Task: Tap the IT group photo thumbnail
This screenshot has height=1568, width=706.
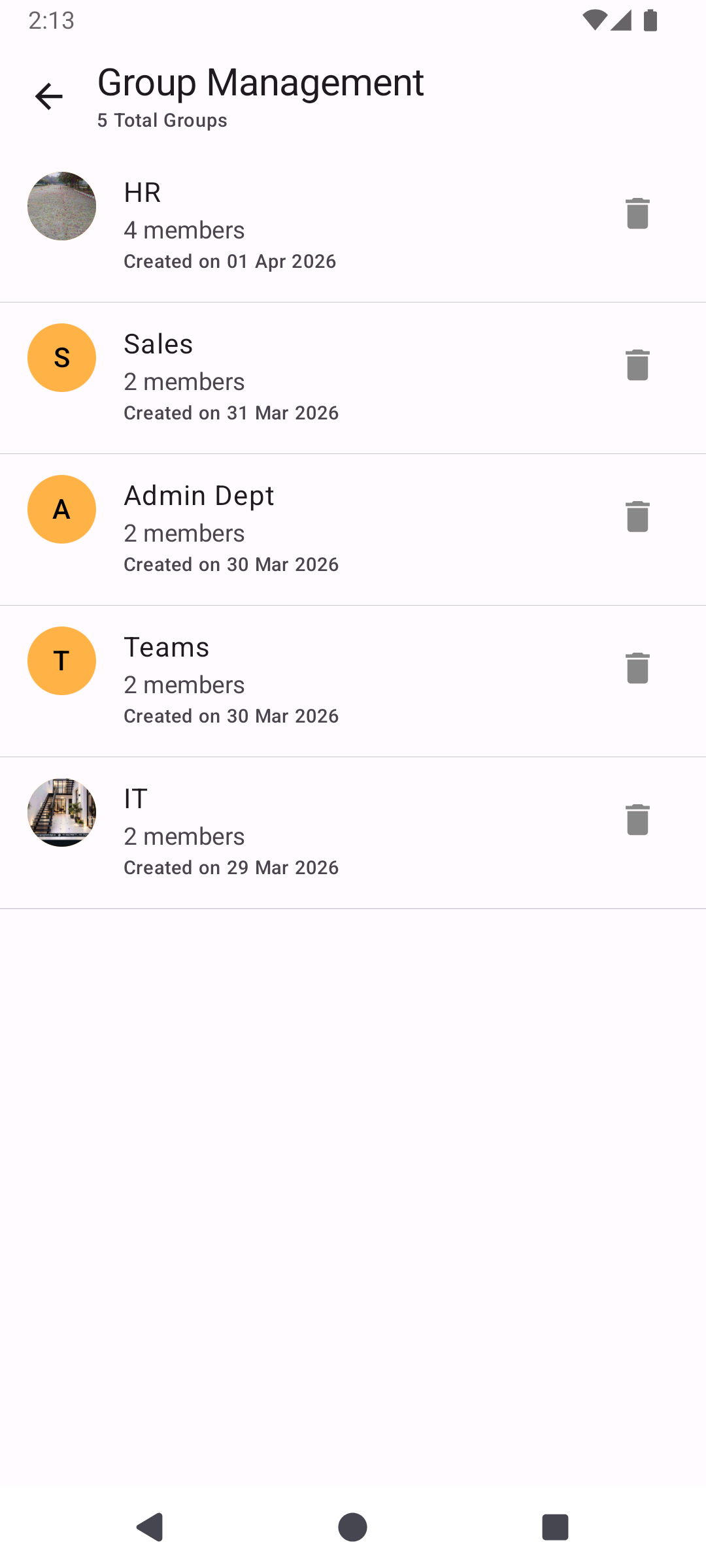Action: [x=61, y=812]
